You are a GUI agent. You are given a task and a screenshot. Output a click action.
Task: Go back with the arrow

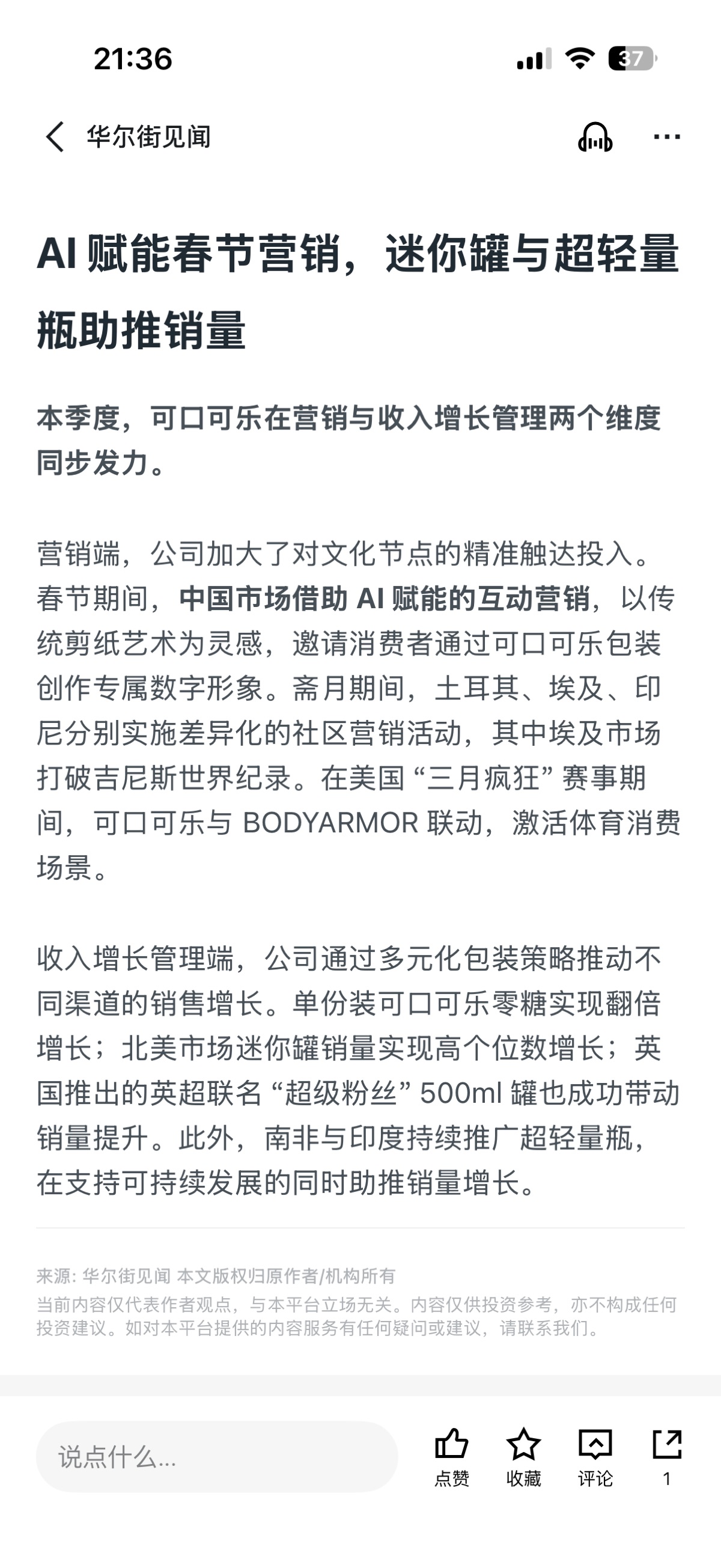coord(55,136)
